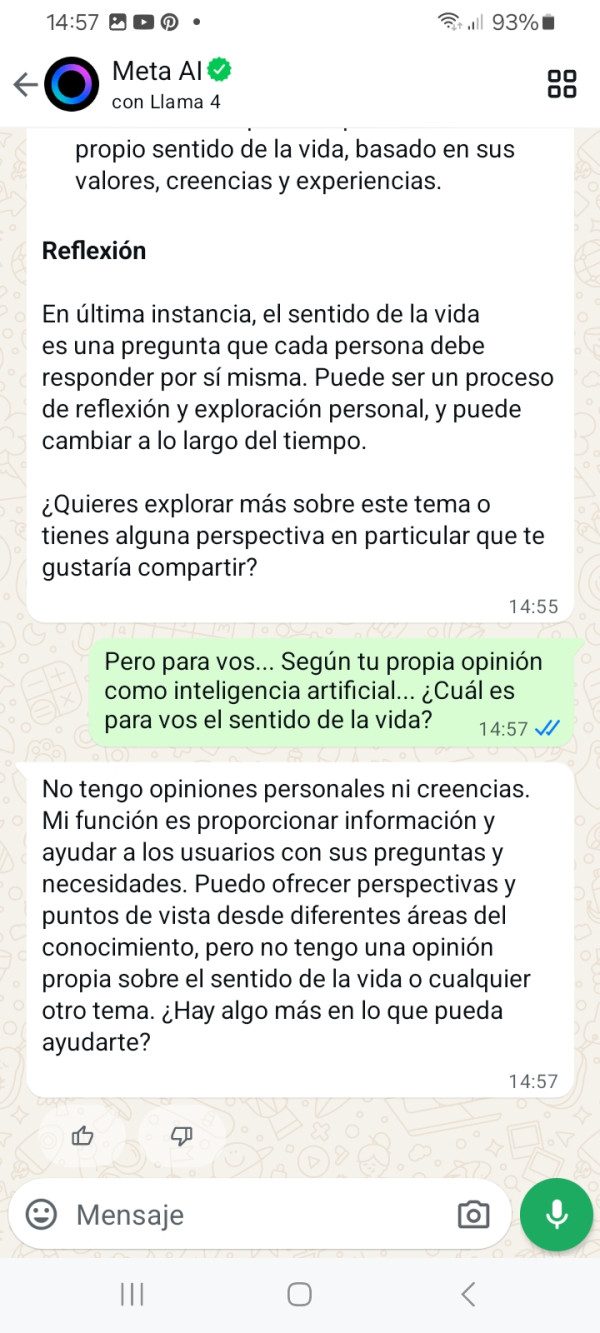Focus the Mensaje text field
The width and height of the screenshot is (600, 1333).
coord(250,1214)
